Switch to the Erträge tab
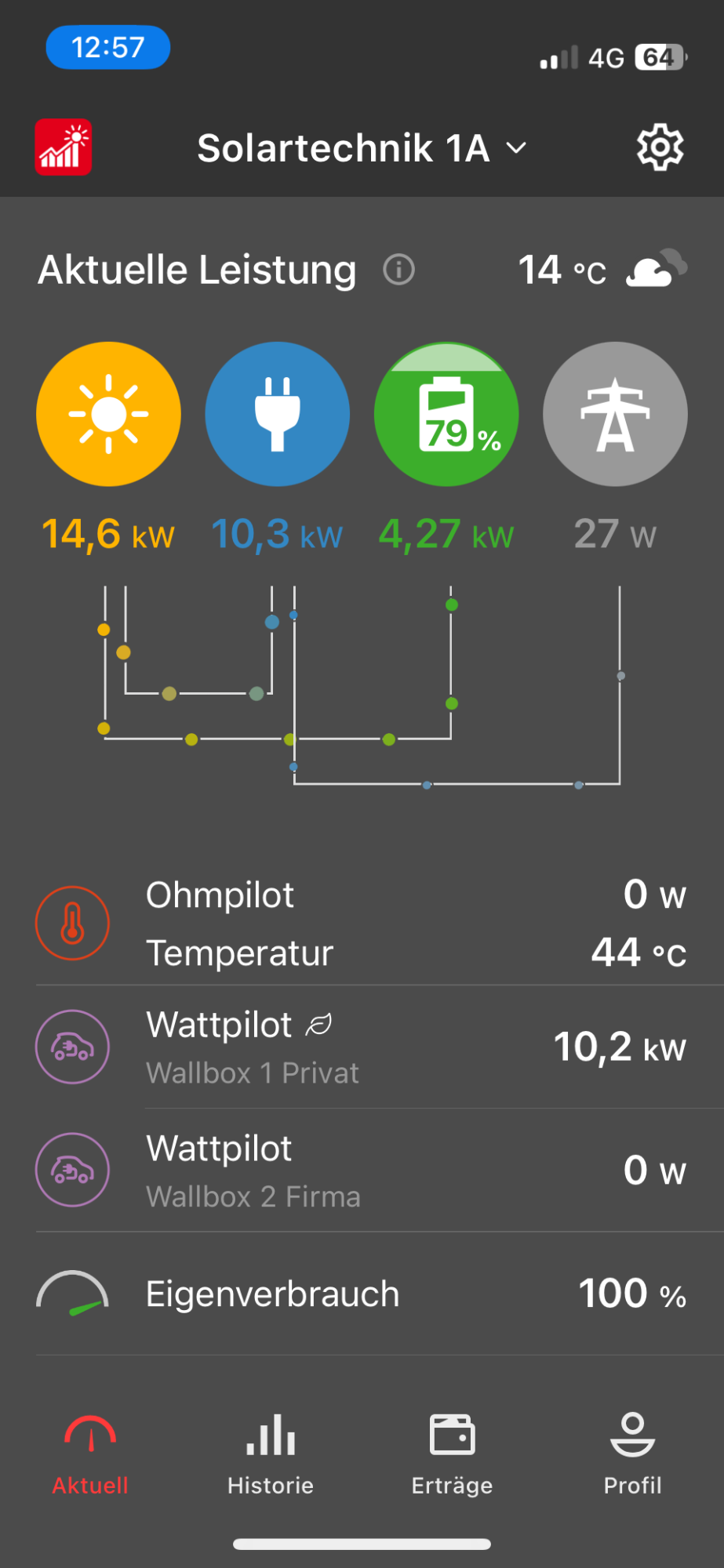 click(452, 1454)
